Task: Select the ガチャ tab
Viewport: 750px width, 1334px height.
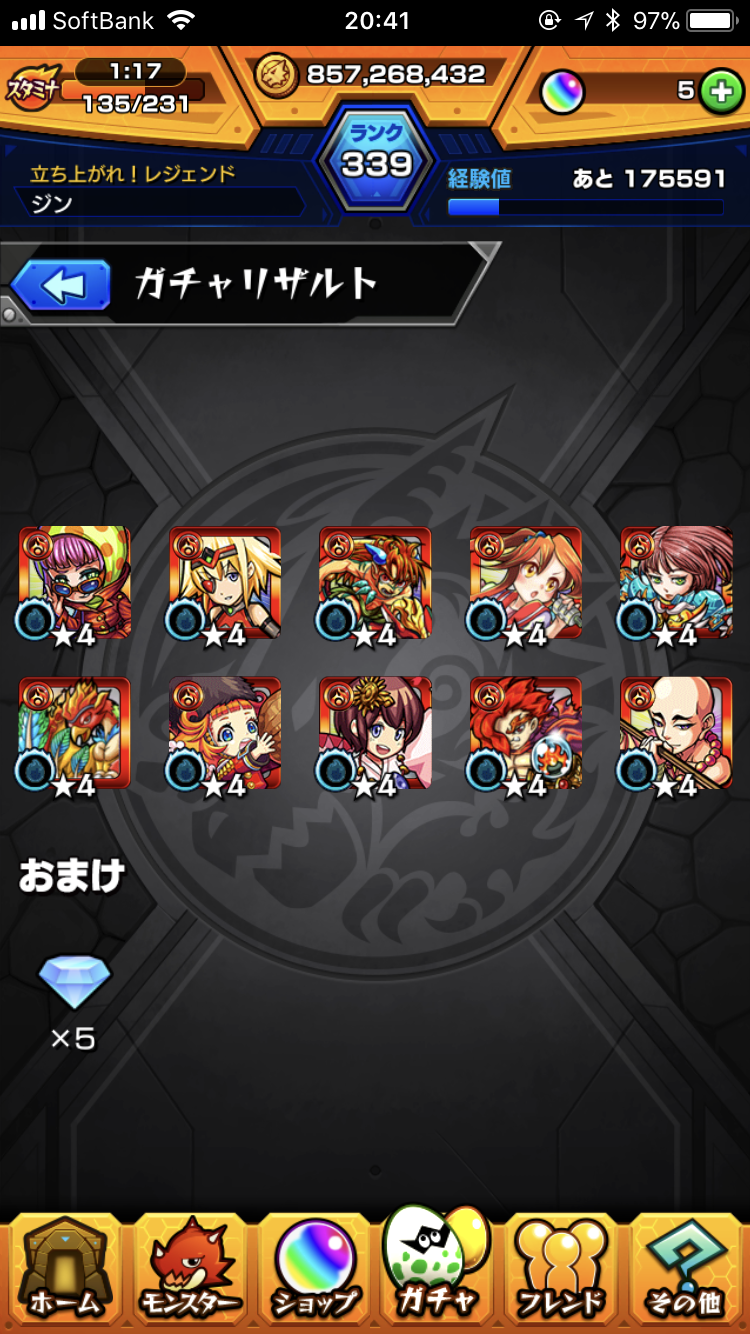Action: click(438, 1262)
